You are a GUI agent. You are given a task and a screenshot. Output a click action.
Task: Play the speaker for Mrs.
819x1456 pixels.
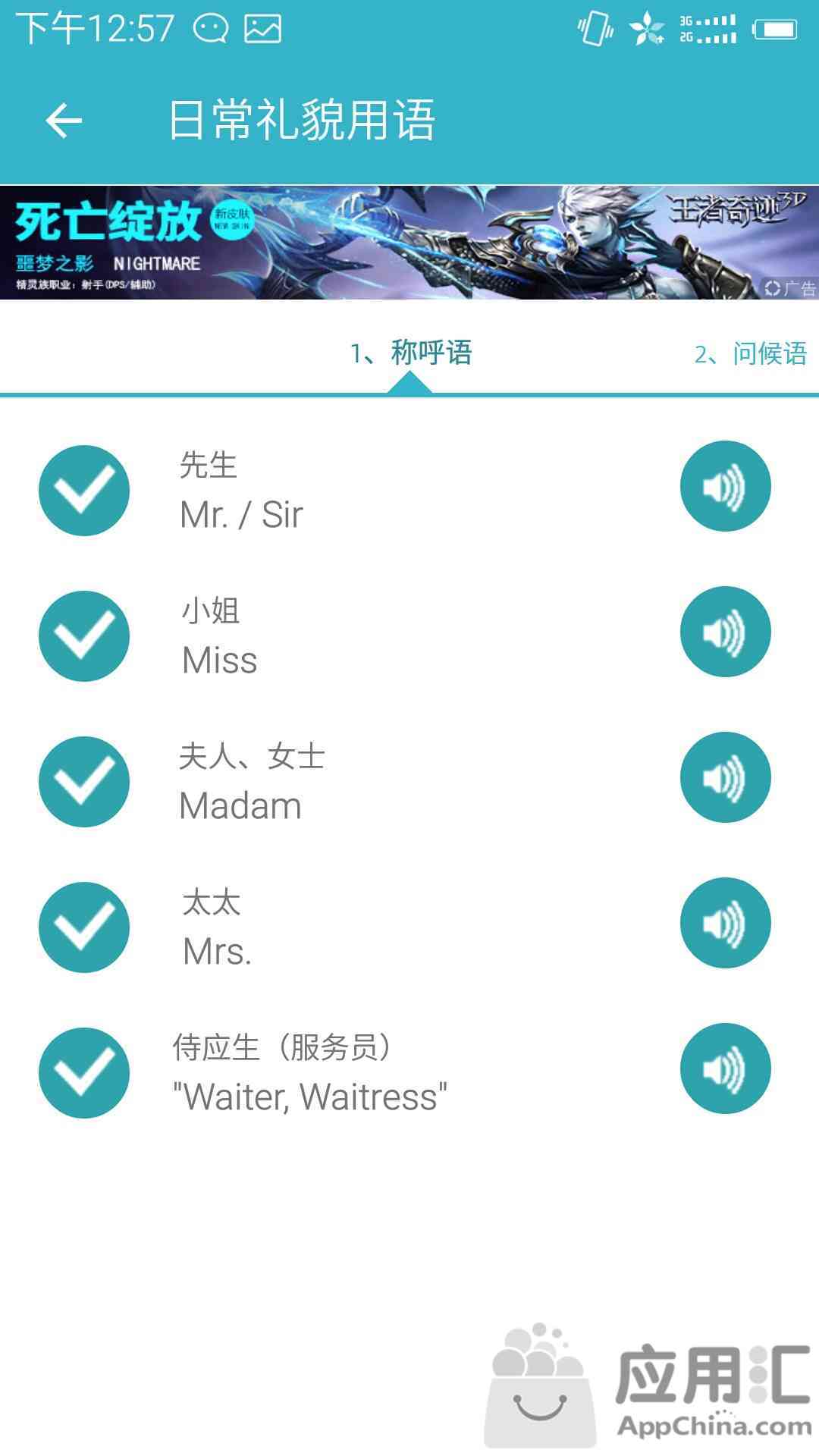(x=726, y=923)
